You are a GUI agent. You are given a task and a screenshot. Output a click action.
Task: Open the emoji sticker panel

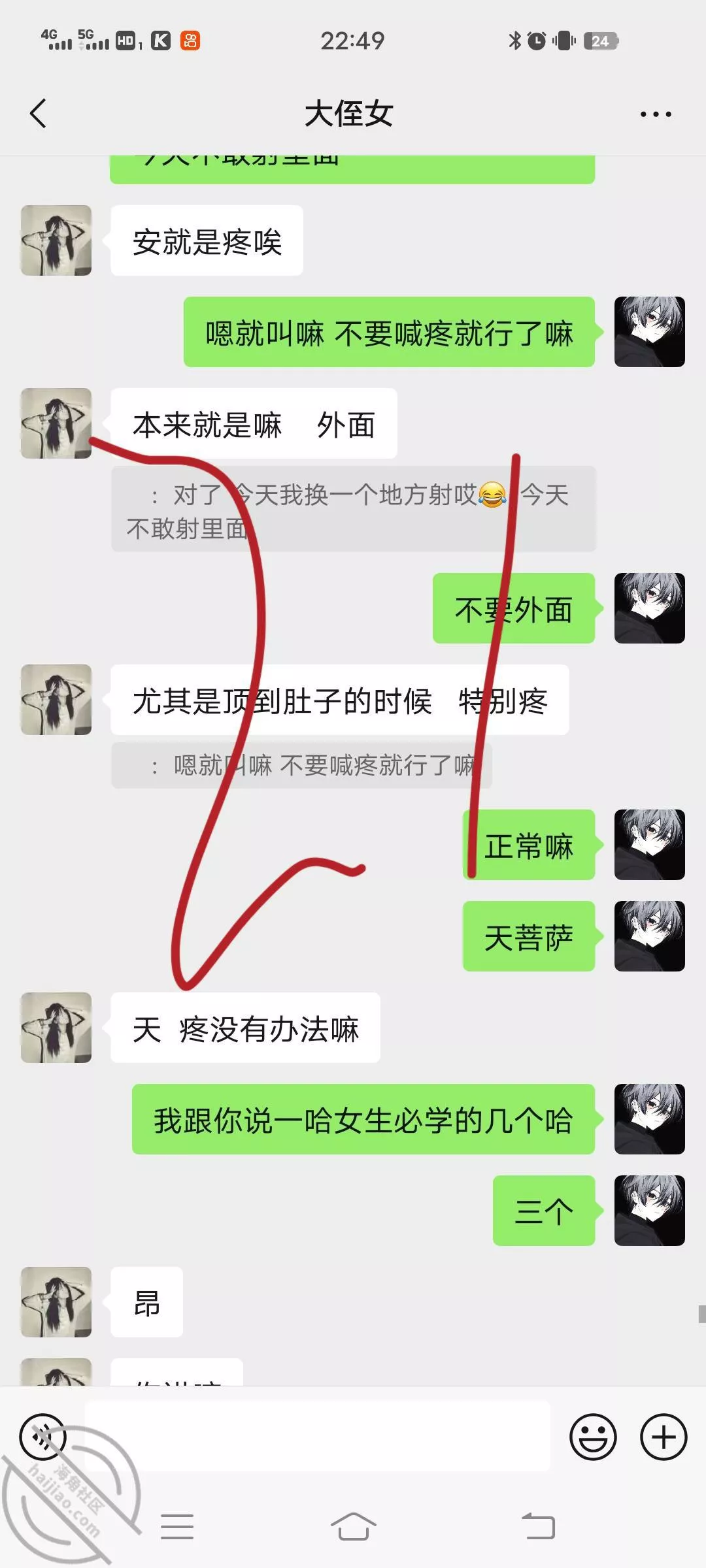[x=593, y=1437]
